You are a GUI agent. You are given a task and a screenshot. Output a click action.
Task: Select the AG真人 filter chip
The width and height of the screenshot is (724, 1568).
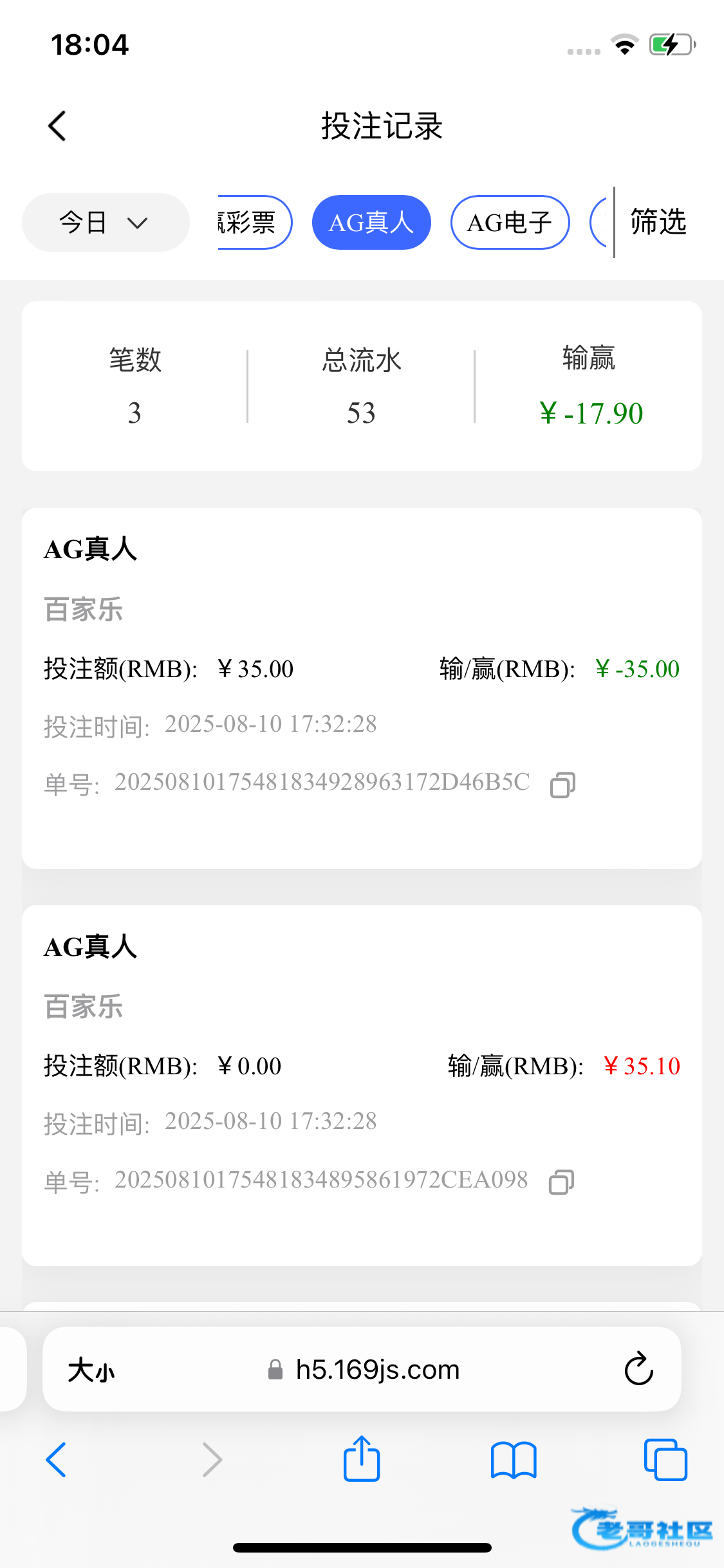371,223
